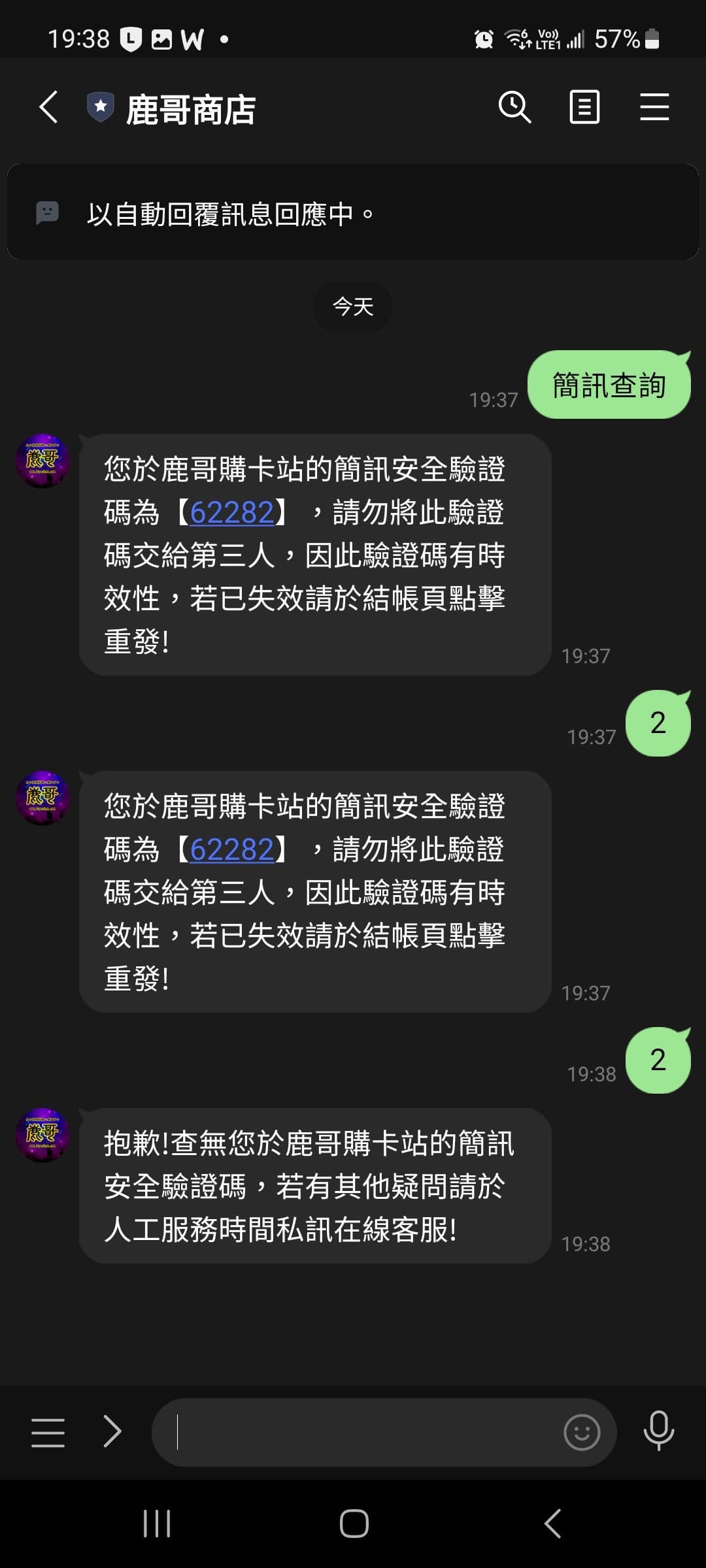The width and height of the screenshot is (706, 1568).
Task: Open the chat menu (three lines)
Action: (x=654, y=107)
